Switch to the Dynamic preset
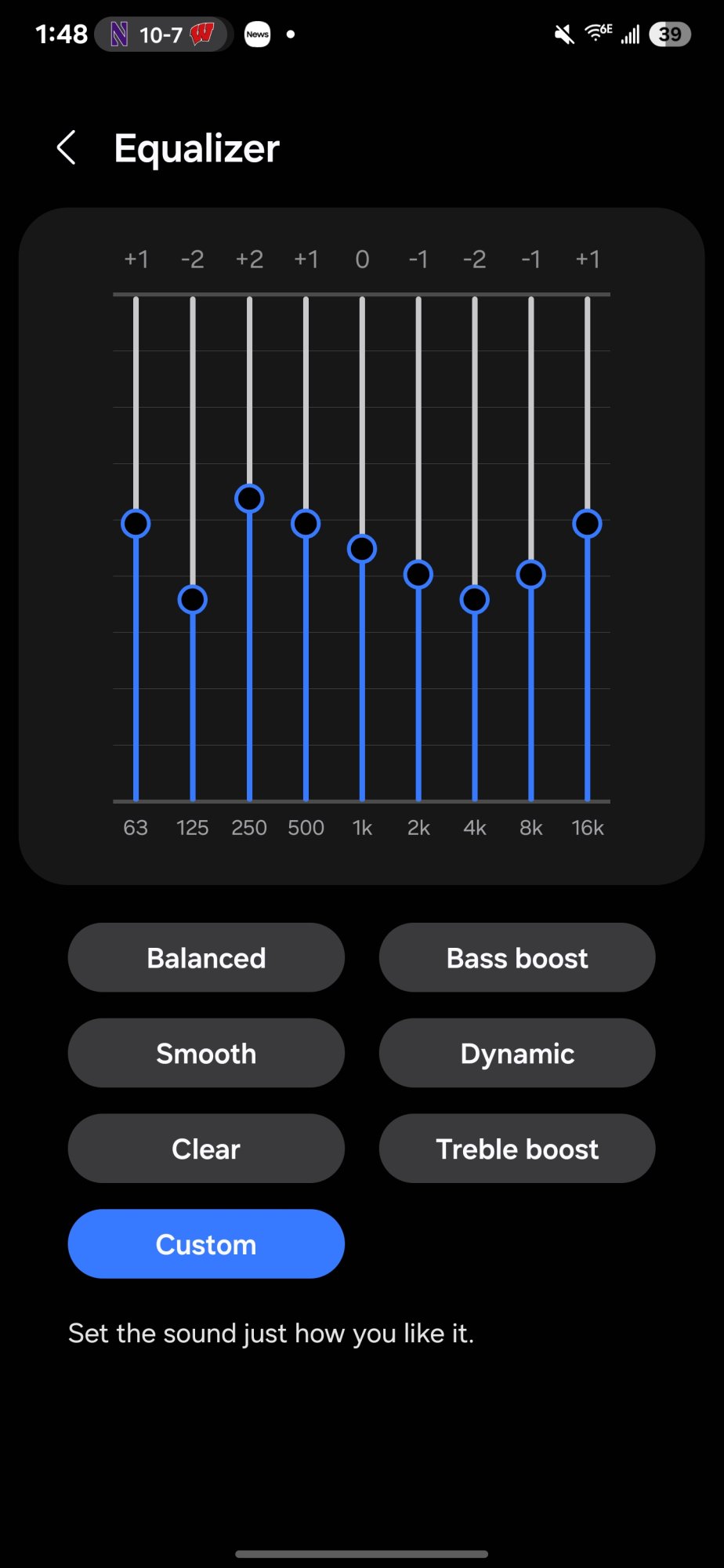 point(517,1053)
